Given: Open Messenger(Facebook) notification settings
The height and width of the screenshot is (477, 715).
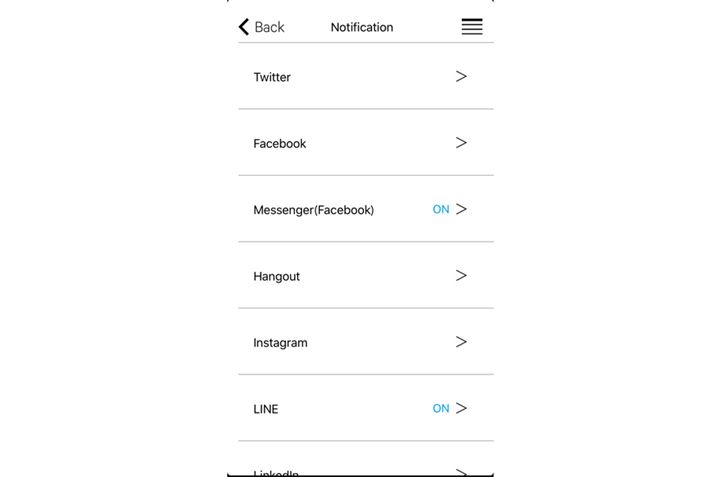Looking at the screenshot, I should [x=365, y=210].
